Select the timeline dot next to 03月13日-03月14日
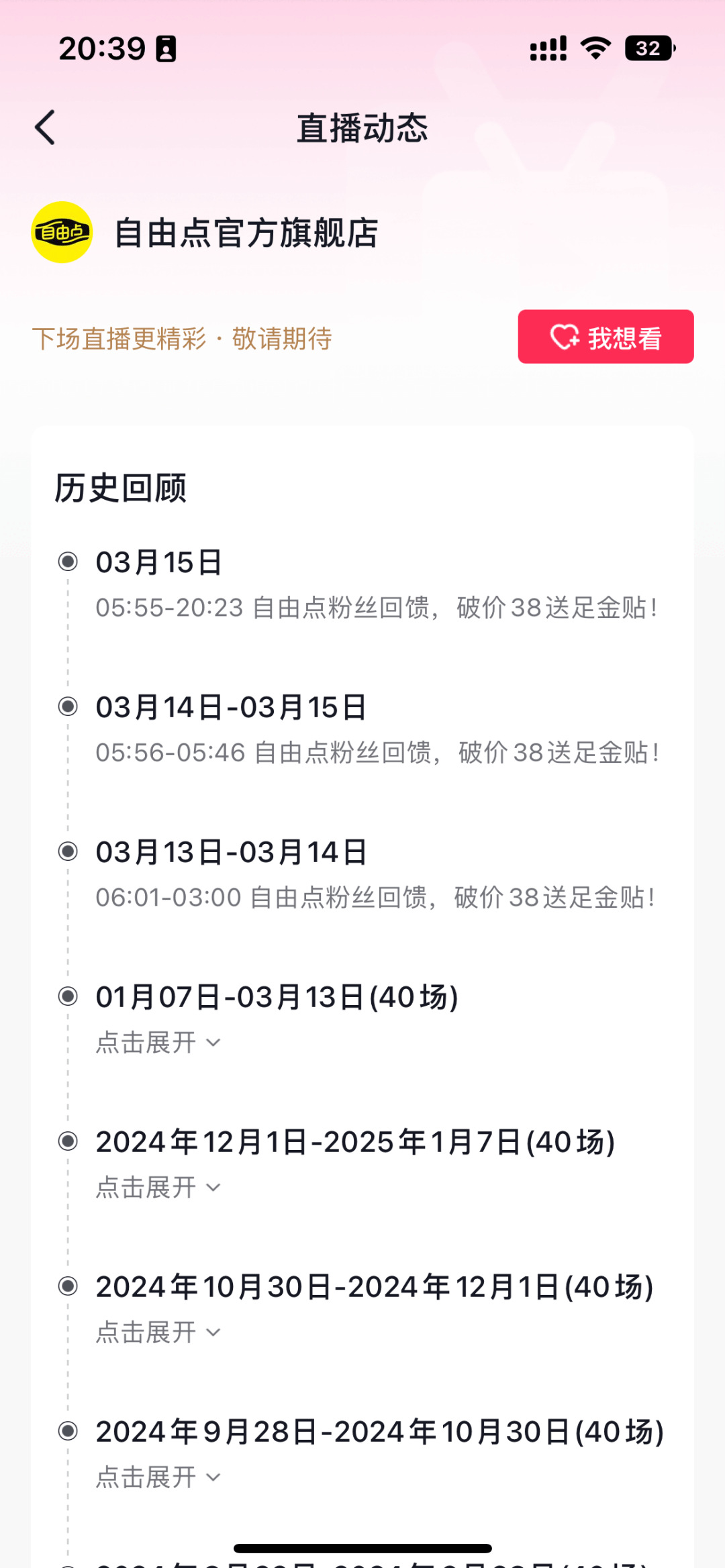Image resolution: width=725 pixels, height=1568 pixels. click(x=67, y=851)
